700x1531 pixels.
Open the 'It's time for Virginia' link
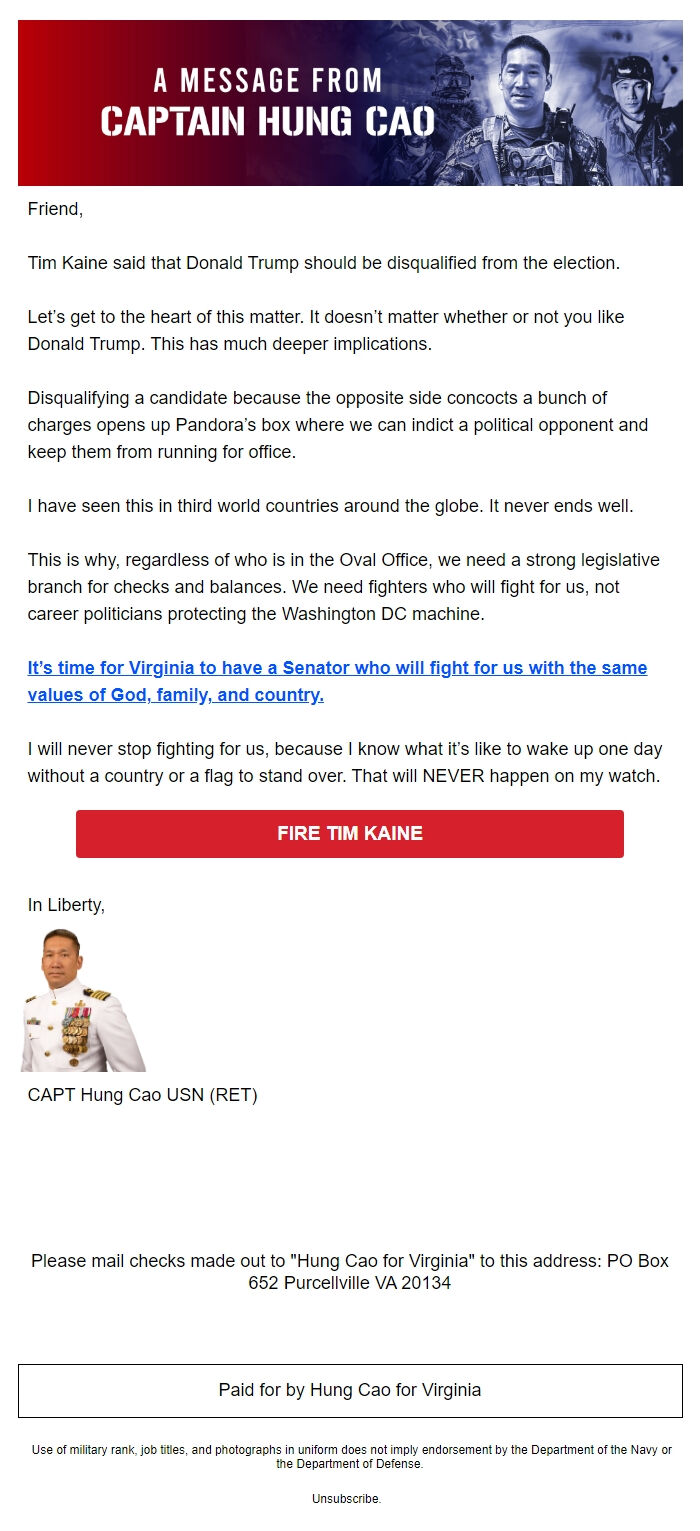click(x=336, y=668)
